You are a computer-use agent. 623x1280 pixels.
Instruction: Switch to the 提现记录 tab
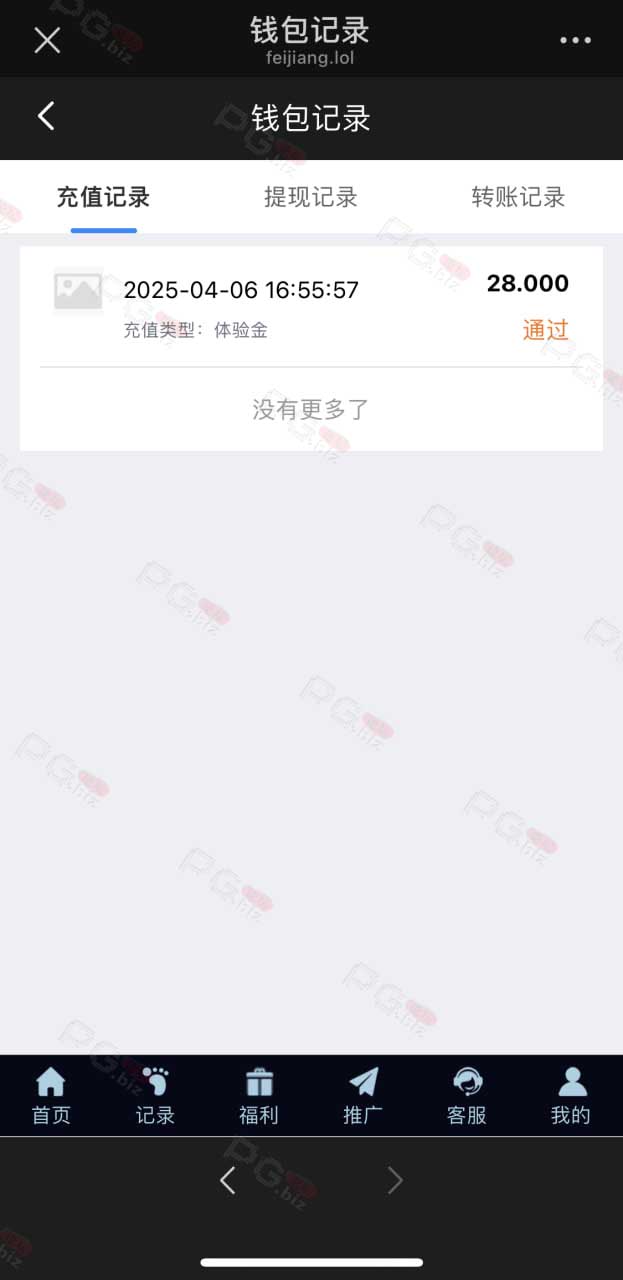[311, 197]
